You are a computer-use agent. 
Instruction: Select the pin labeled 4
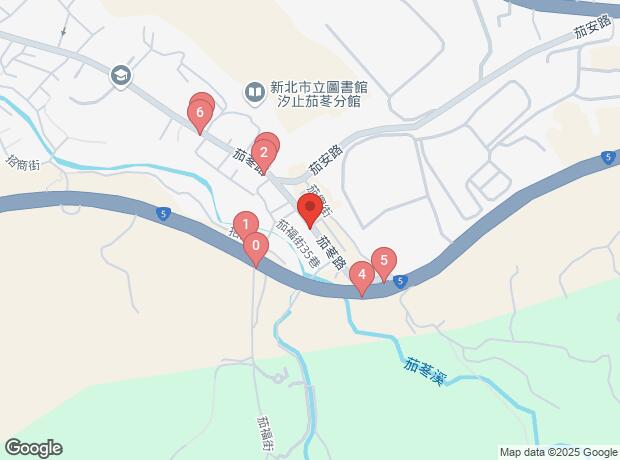(362, 273)
